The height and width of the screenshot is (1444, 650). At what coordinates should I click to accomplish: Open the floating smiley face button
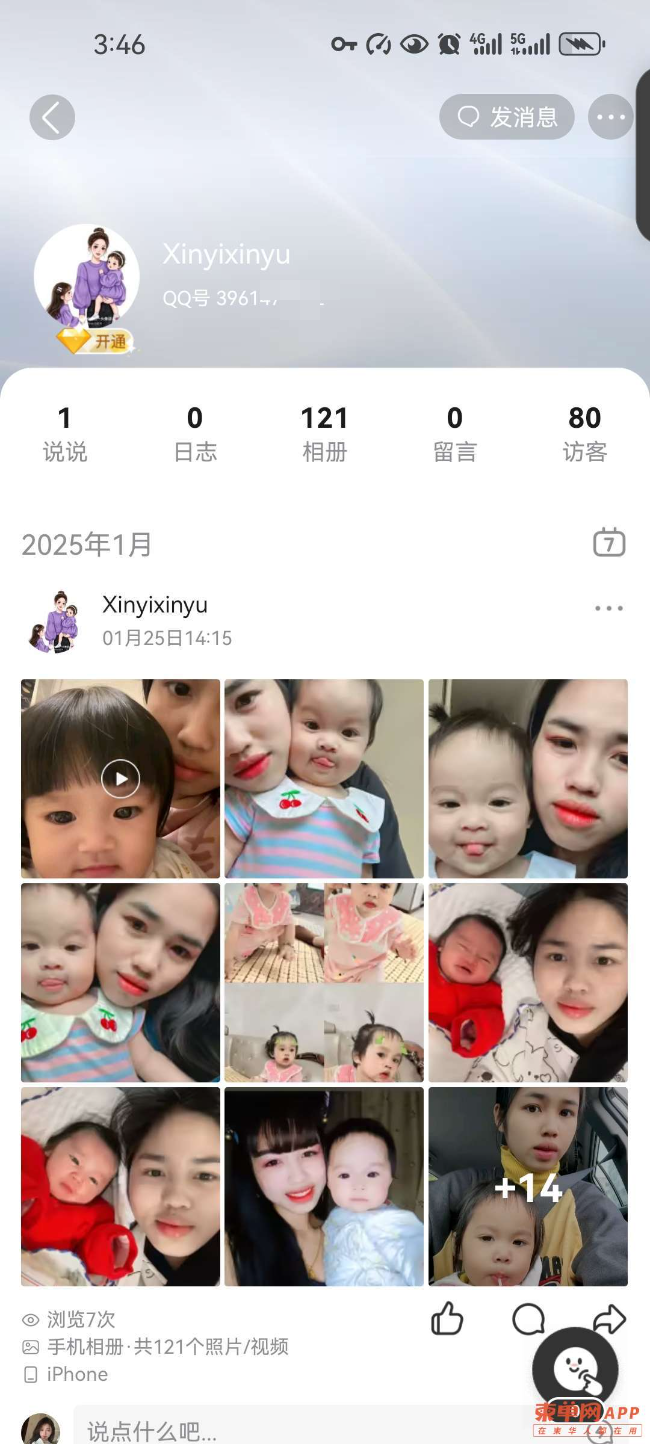tap(576, 1369)
